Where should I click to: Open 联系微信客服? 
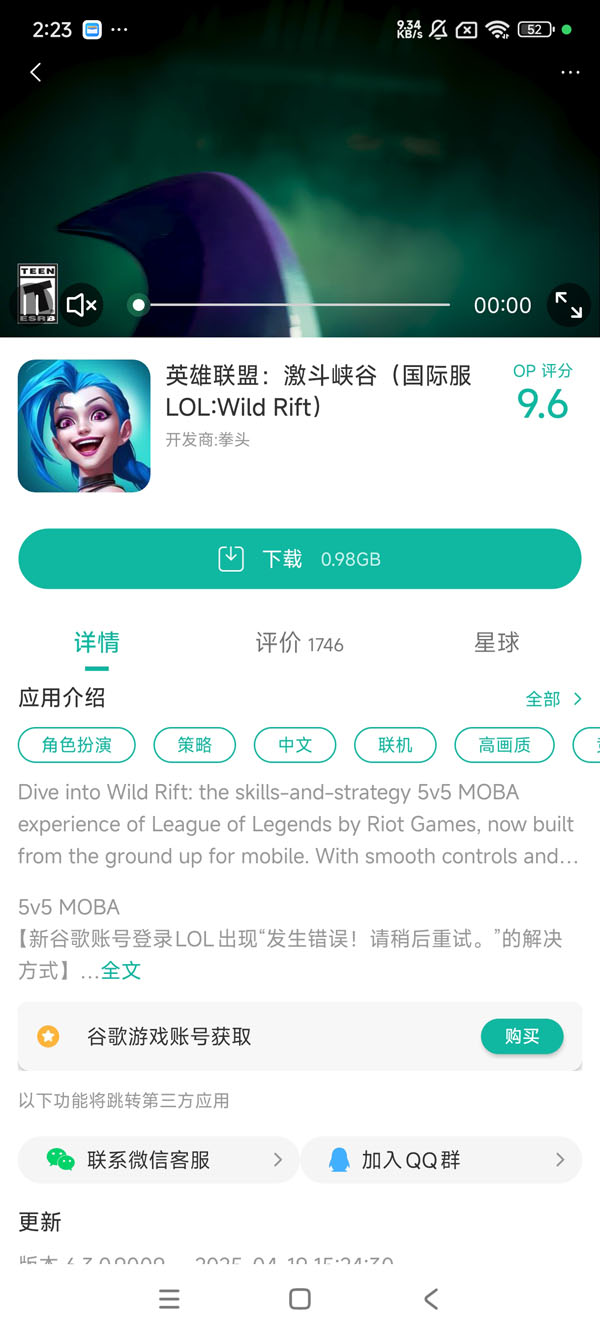pyautogui.click(x=160, y=1160)
